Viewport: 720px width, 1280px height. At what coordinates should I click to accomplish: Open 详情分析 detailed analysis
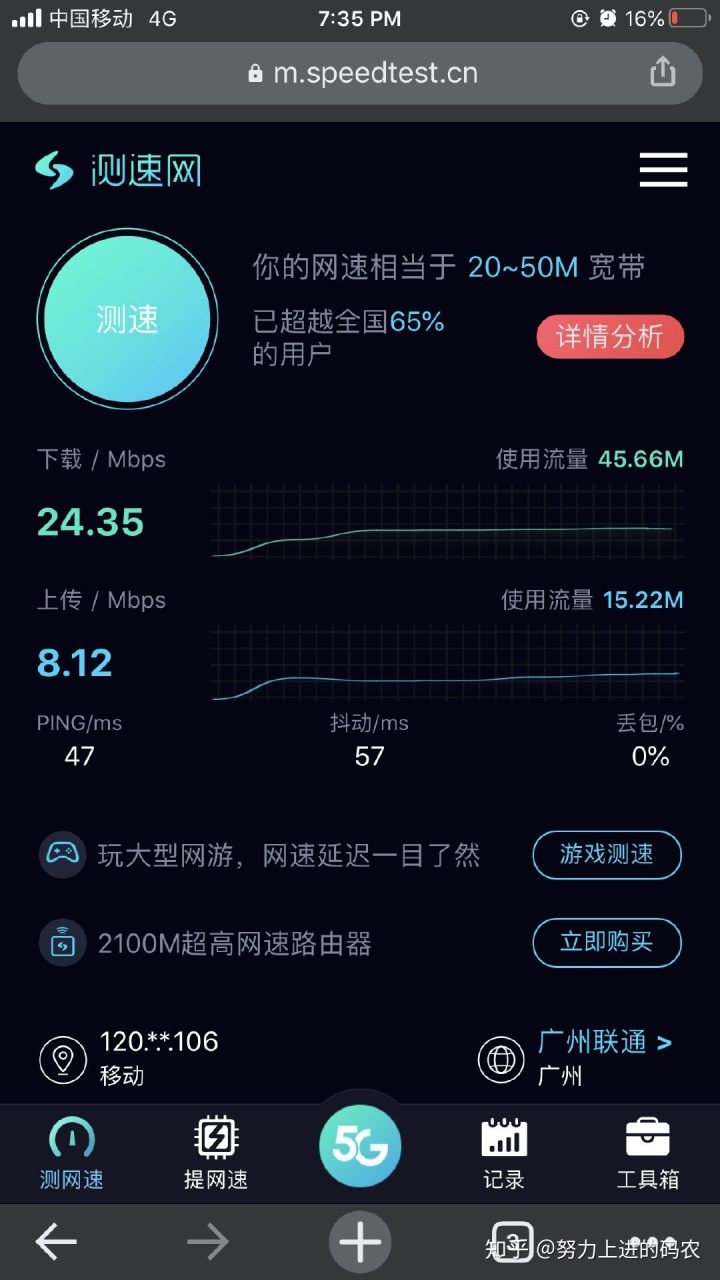(610, 337)
